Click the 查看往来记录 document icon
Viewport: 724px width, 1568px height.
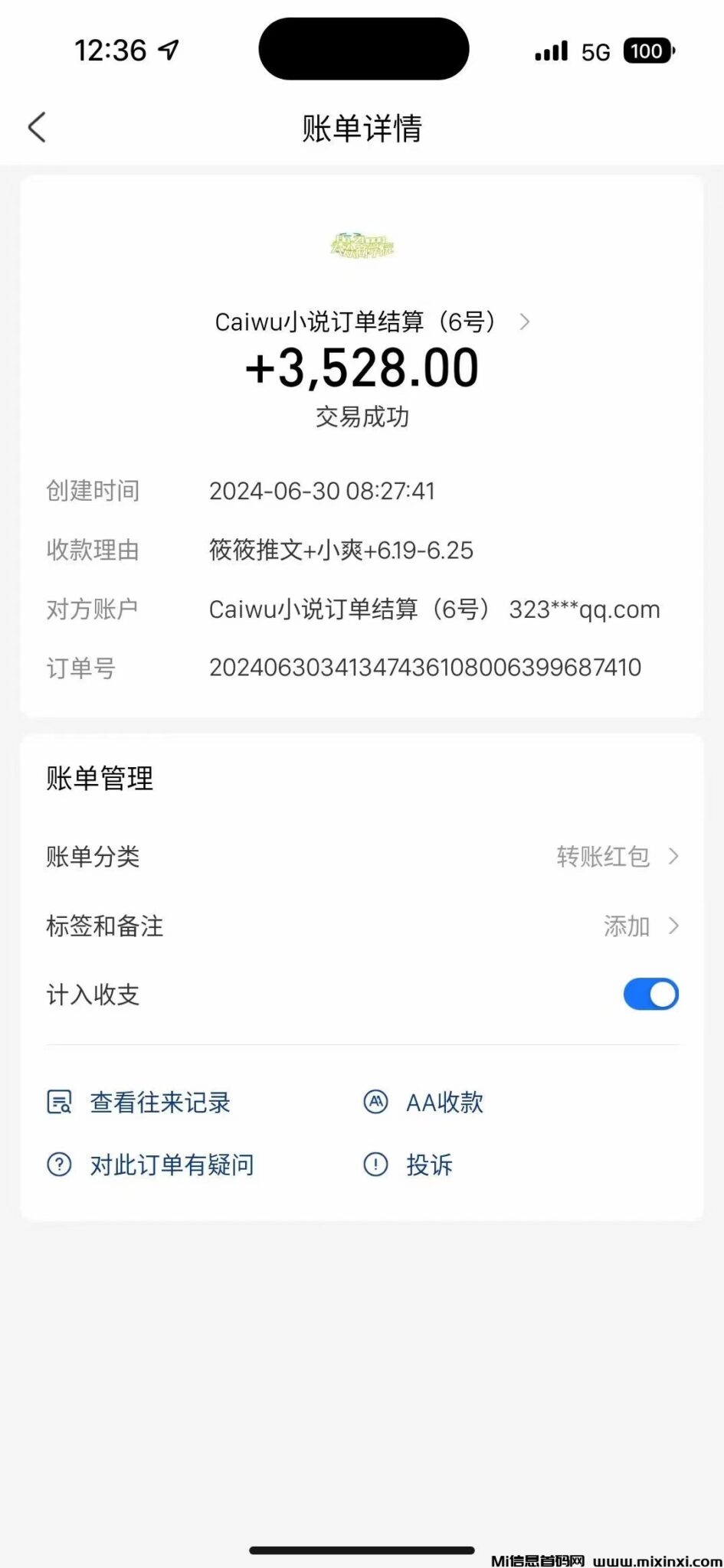pos(60,1102)
